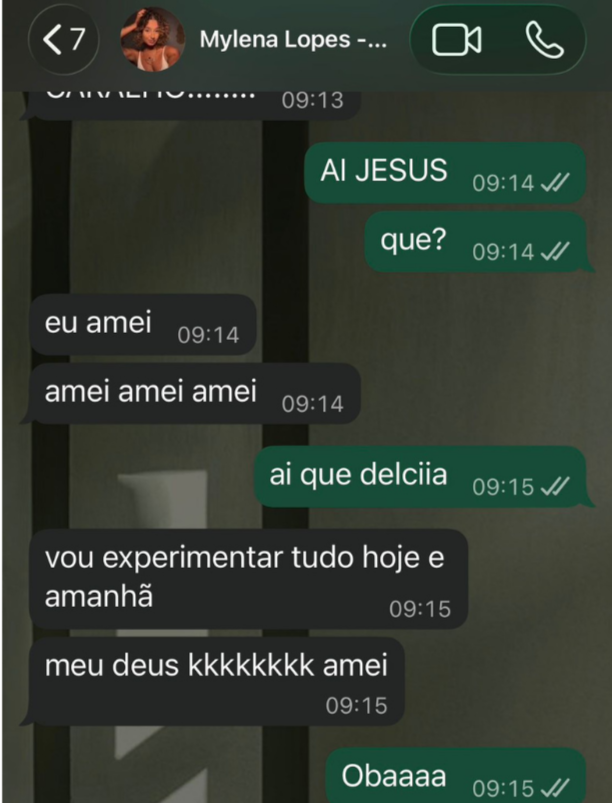
Task: Open Mylena Lopes profile picture
Action: [x=152, y=40]
